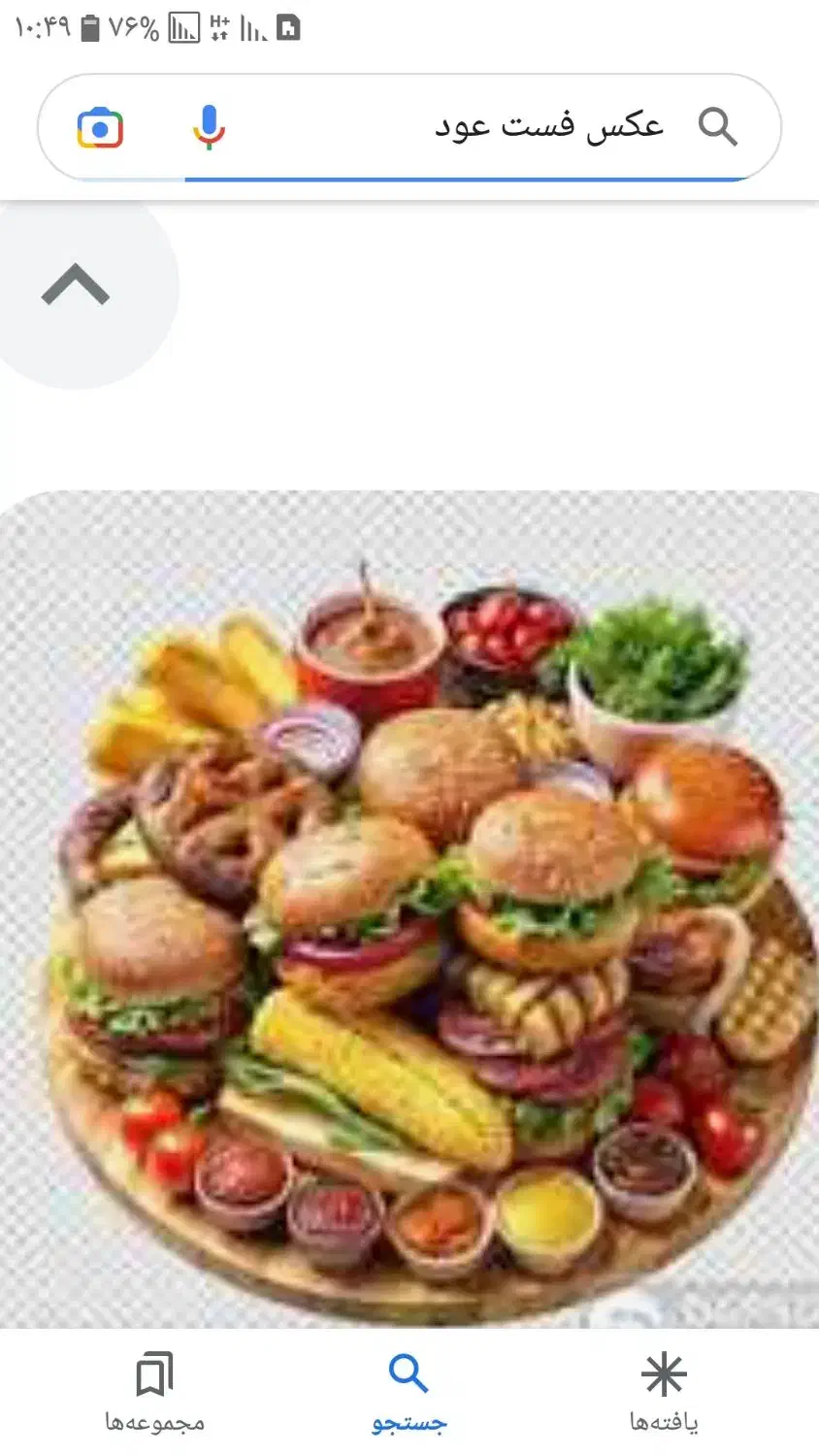The height and width of the screenshot is (1456, 819).
Task: Select the Search magnifier in bottom navigation
Action: [409, 1372]
